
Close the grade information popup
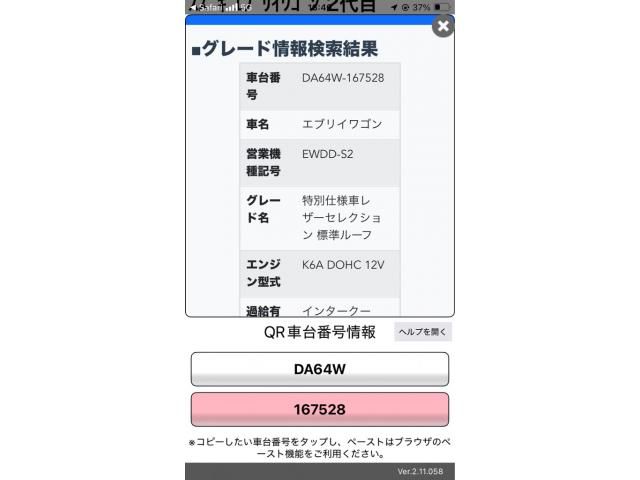(443, 25)
